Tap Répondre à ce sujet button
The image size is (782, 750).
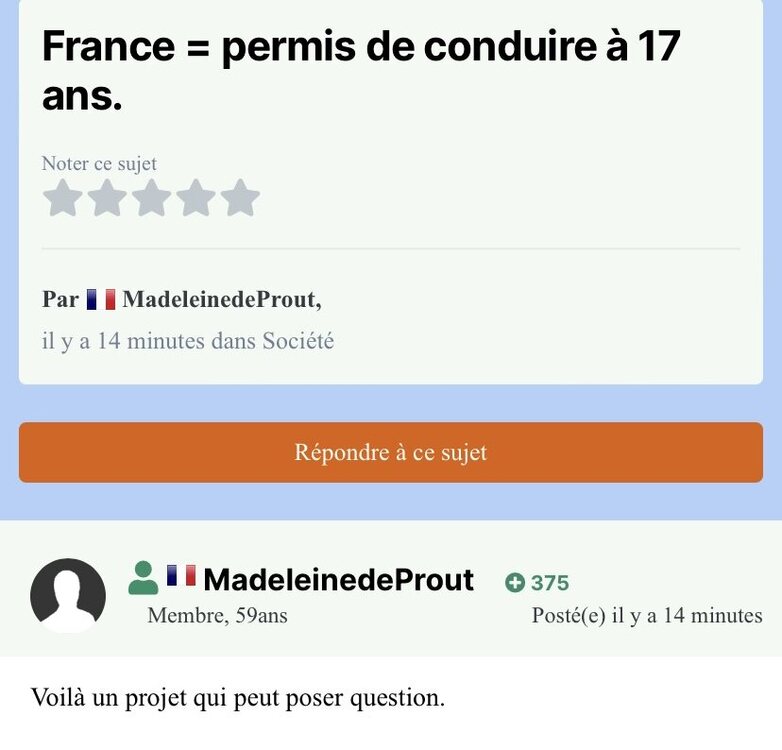click(390, 452)
